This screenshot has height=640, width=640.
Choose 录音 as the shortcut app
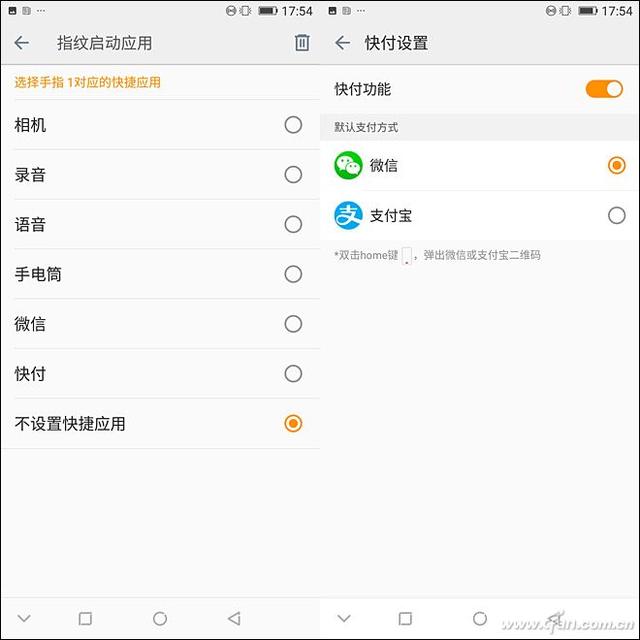pos(160,175)
